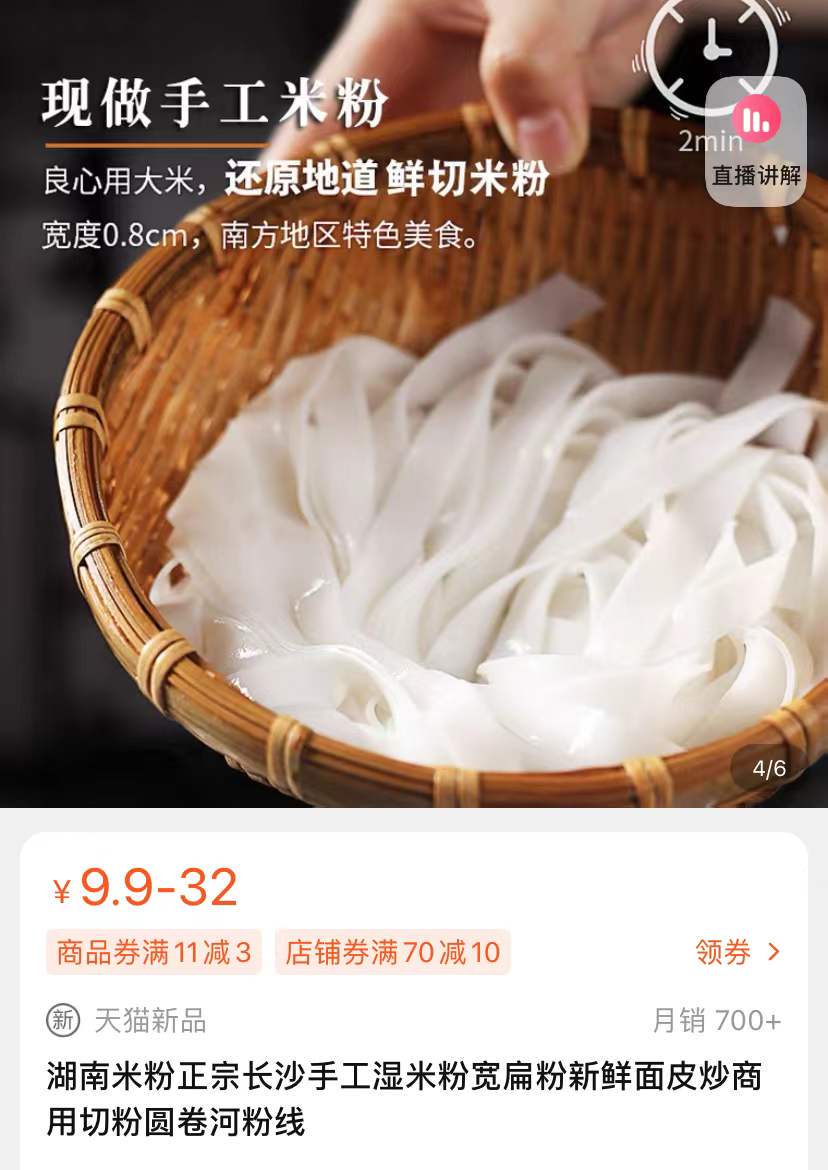Select the 店铺券满70减10 coupon tag

tap(392, 952)
